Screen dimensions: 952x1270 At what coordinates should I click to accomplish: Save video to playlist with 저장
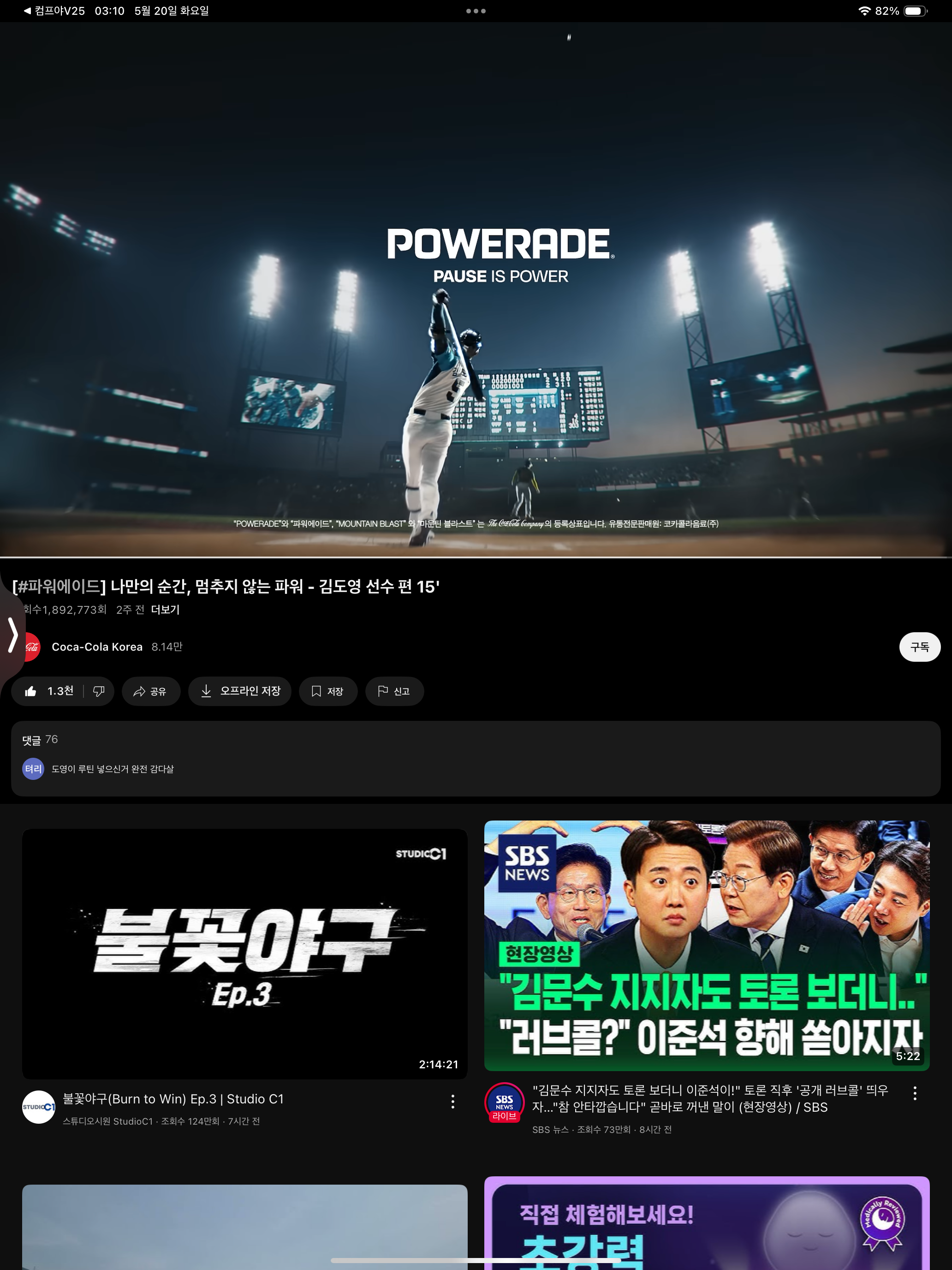click(x=327, y=691)
